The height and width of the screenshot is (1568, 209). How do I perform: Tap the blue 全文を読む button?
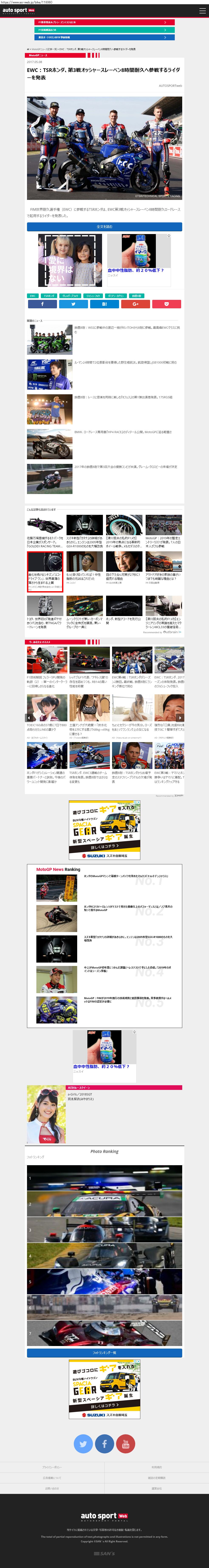(104, 226)
